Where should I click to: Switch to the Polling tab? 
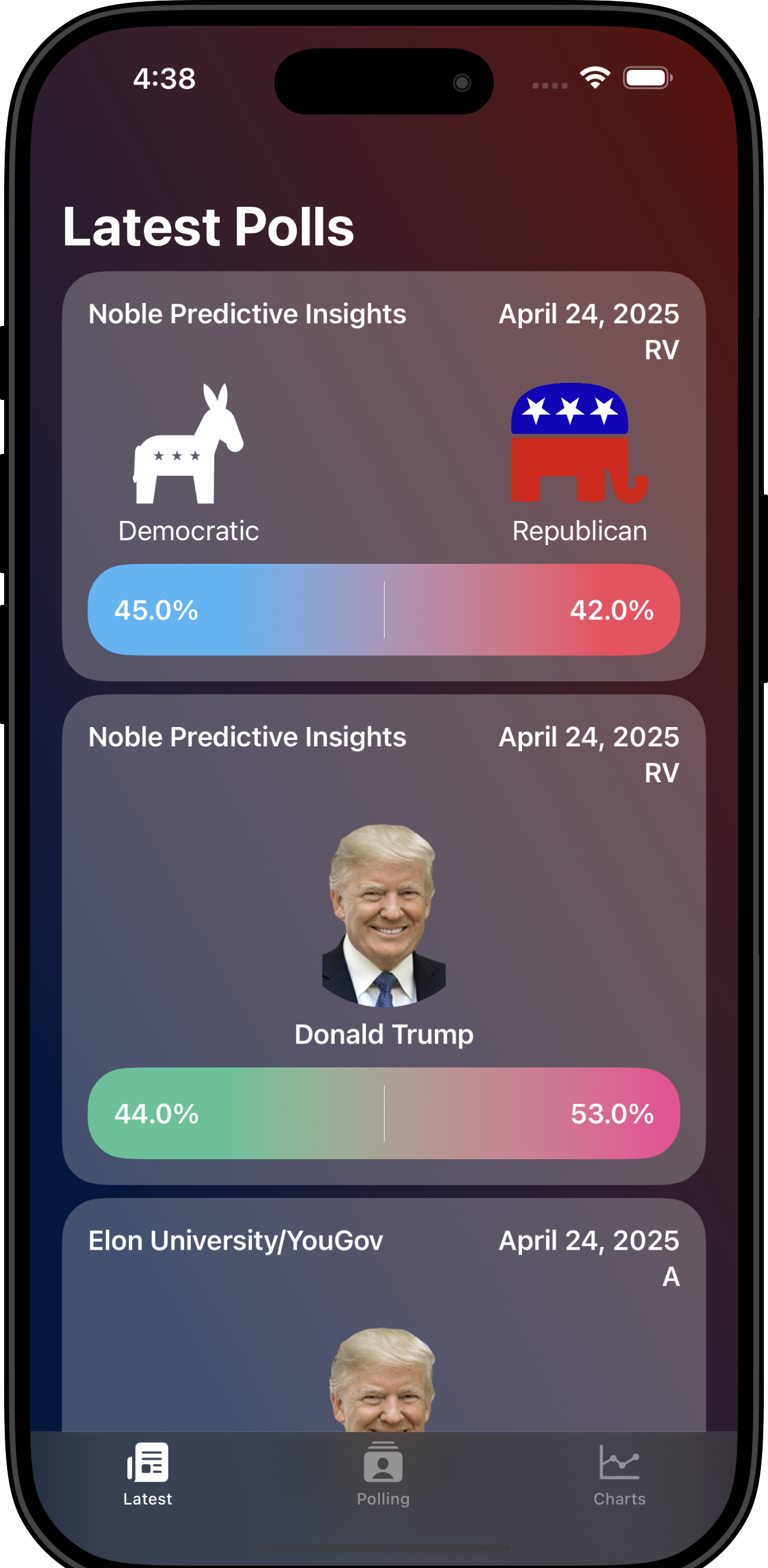[x=383, y=1473]
